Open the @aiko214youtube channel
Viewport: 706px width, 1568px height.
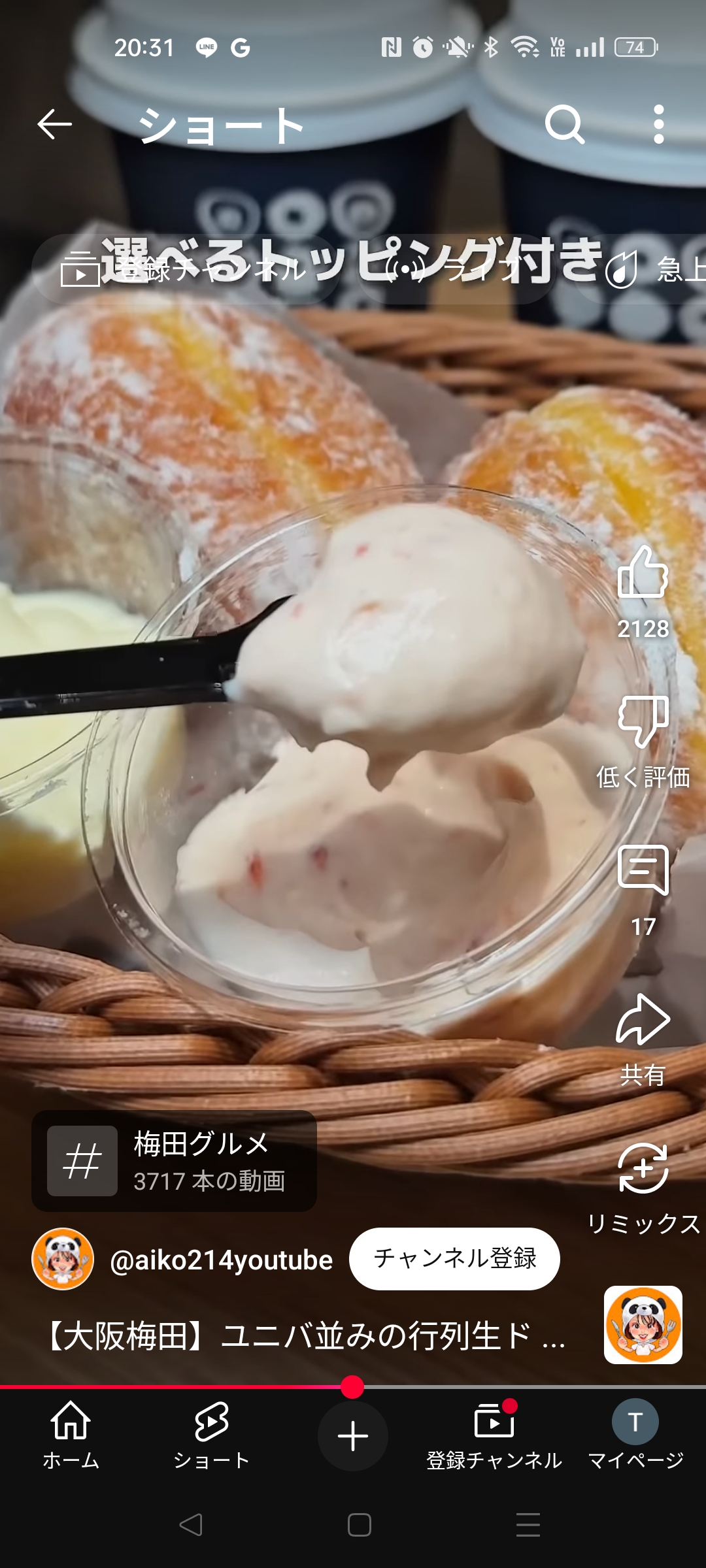point(222,1260)
